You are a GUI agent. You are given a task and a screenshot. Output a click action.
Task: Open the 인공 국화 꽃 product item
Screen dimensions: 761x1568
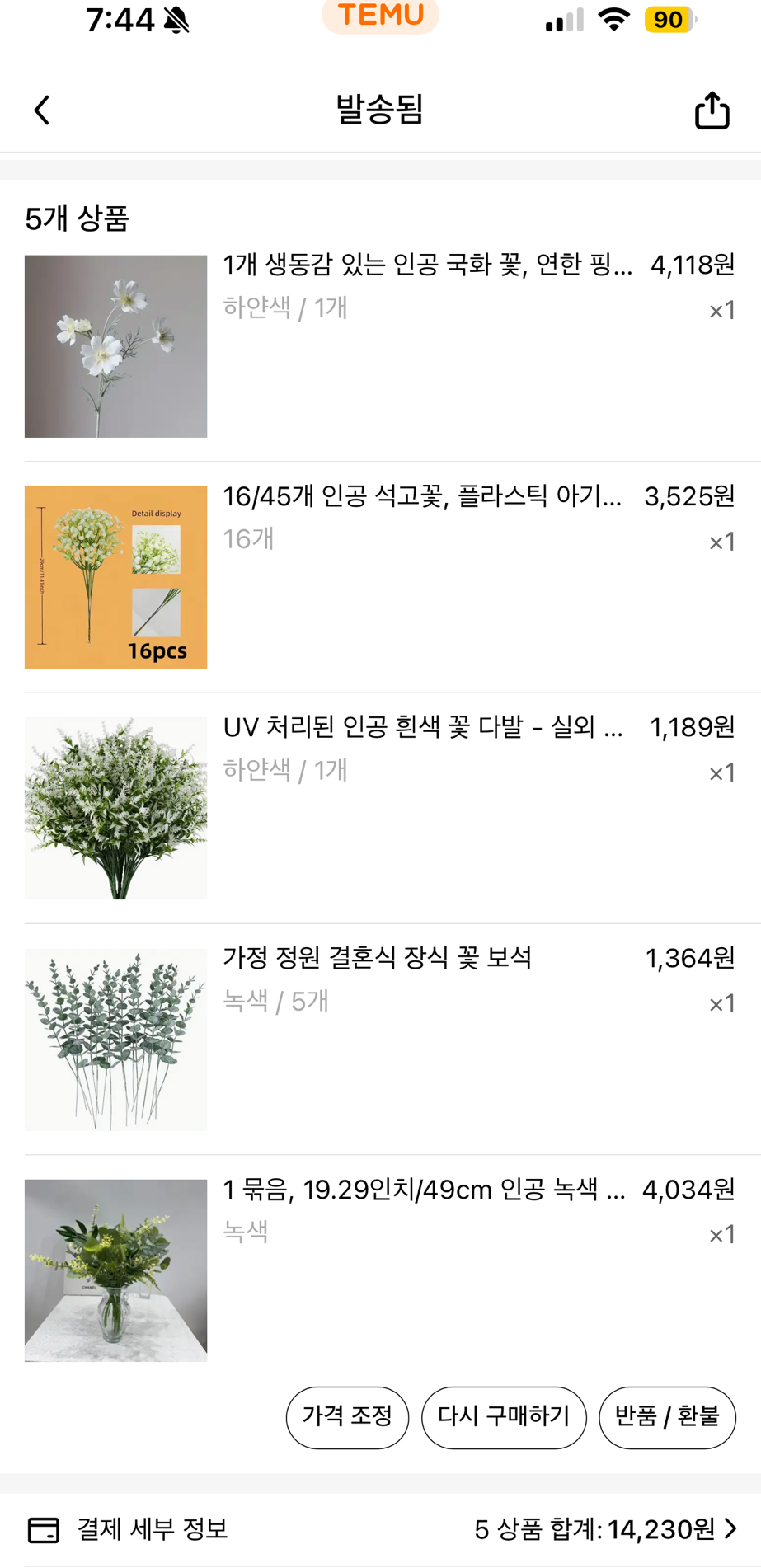point(427,265)
